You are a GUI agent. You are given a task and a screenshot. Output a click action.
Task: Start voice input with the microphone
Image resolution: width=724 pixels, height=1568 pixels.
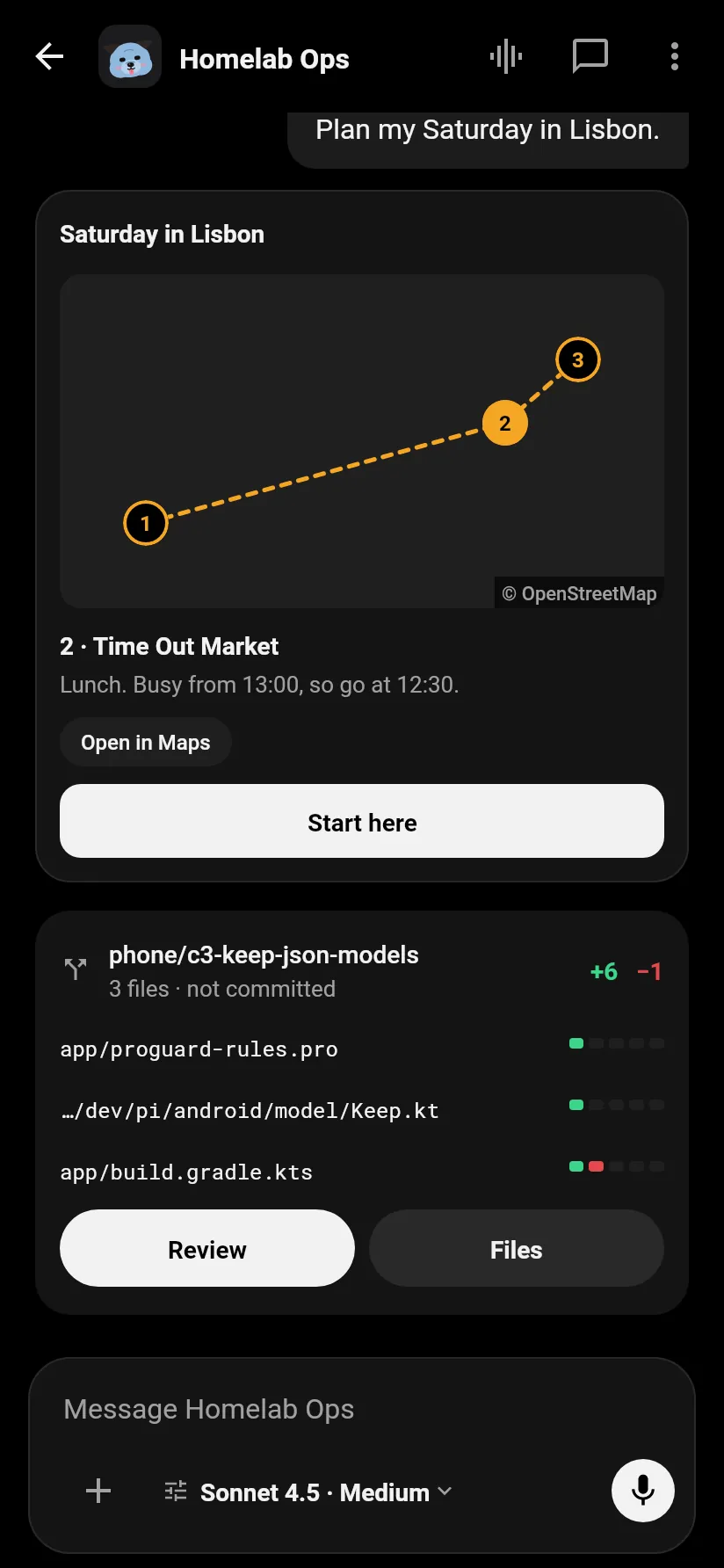643,1491
